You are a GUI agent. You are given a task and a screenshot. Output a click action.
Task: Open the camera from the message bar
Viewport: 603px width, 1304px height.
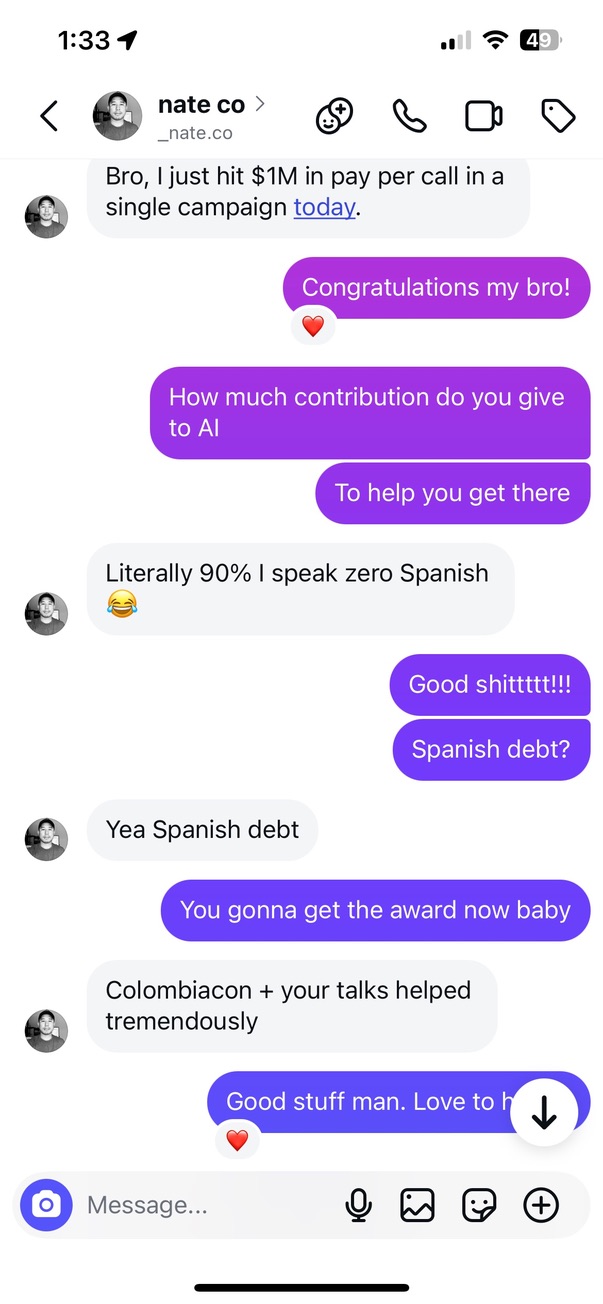(46, 1205)
